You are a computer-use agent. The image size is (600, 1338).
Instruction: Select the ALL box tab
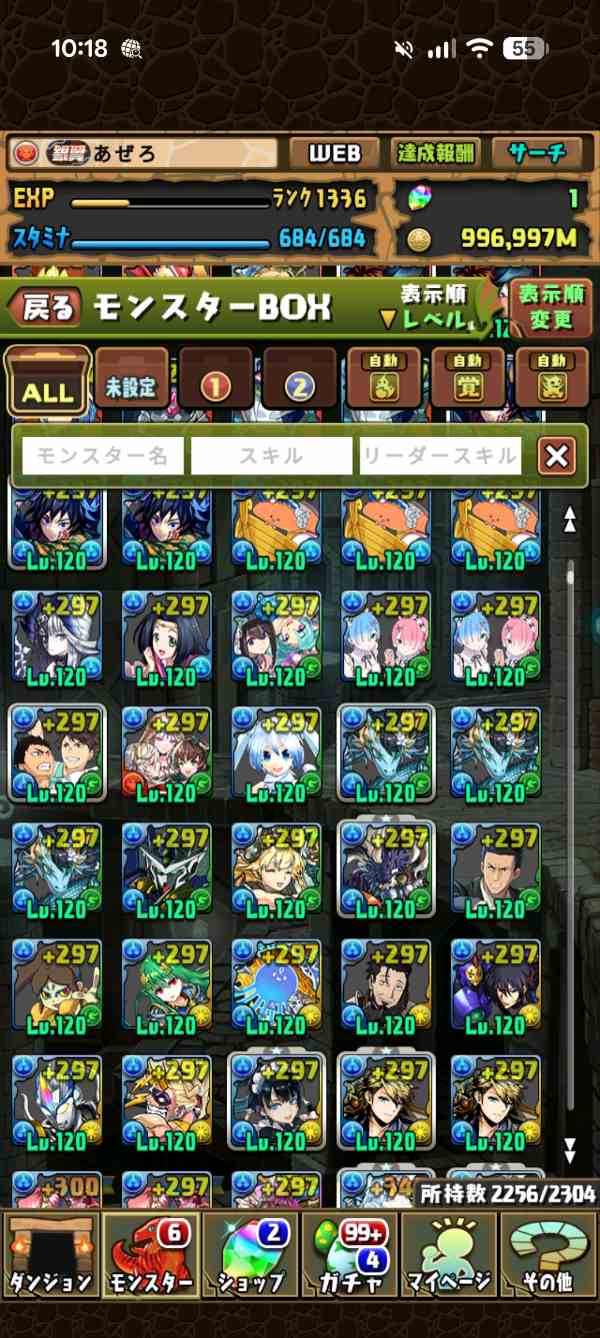pos(47,381)
